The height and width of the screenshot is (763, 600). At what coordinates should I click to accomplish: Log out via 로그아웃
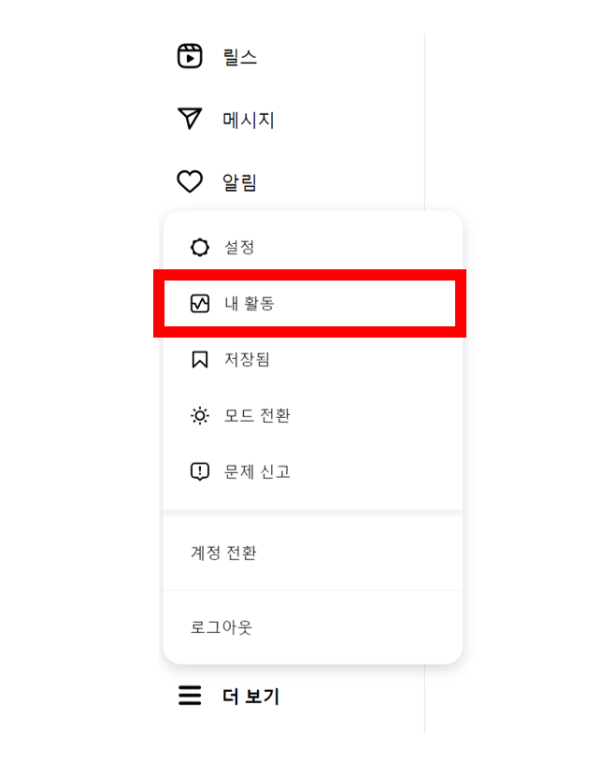tap(222, 628)
